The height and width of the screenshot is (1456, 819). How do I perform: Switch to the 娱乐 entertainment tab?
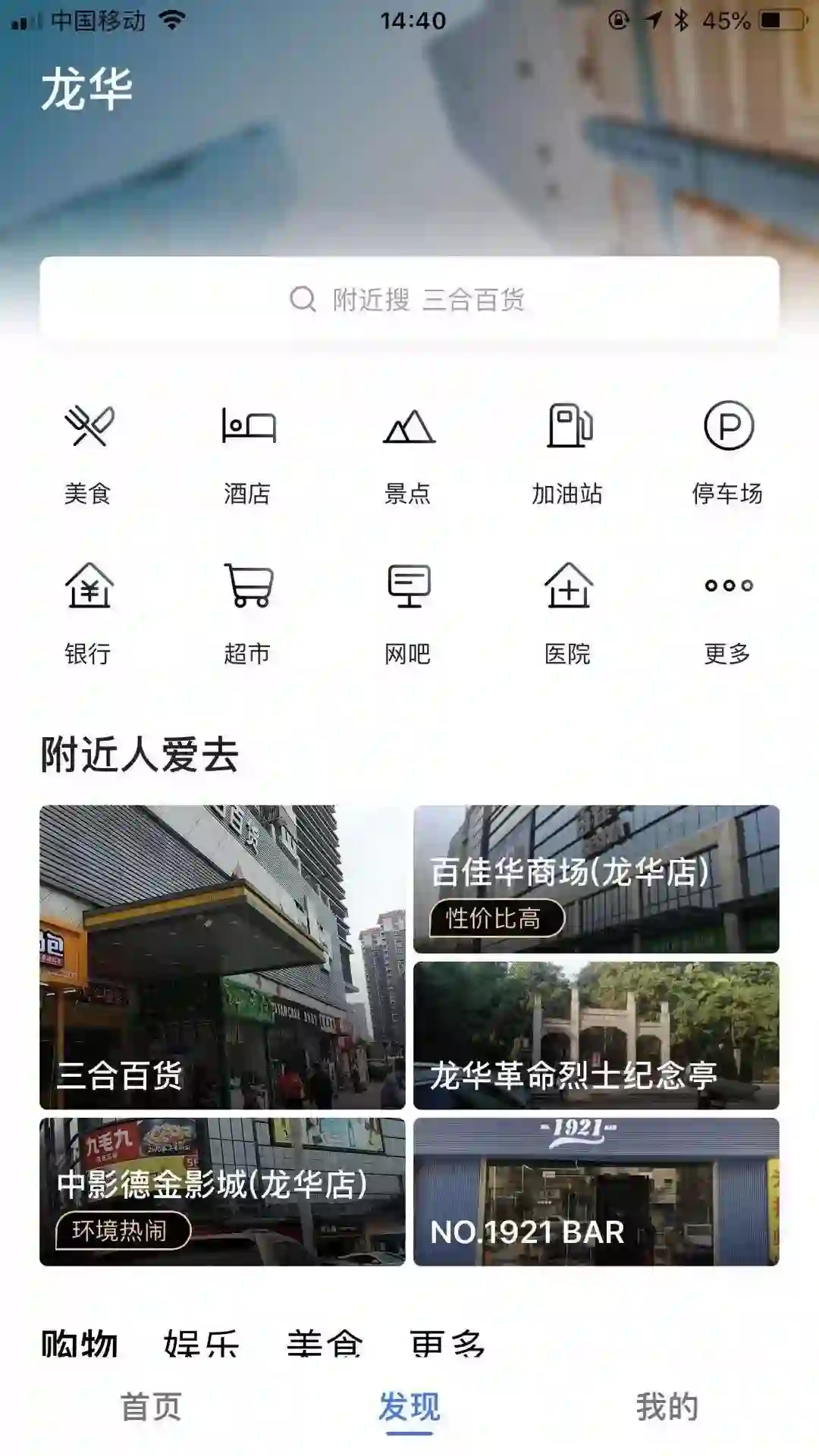[202, 1343]
